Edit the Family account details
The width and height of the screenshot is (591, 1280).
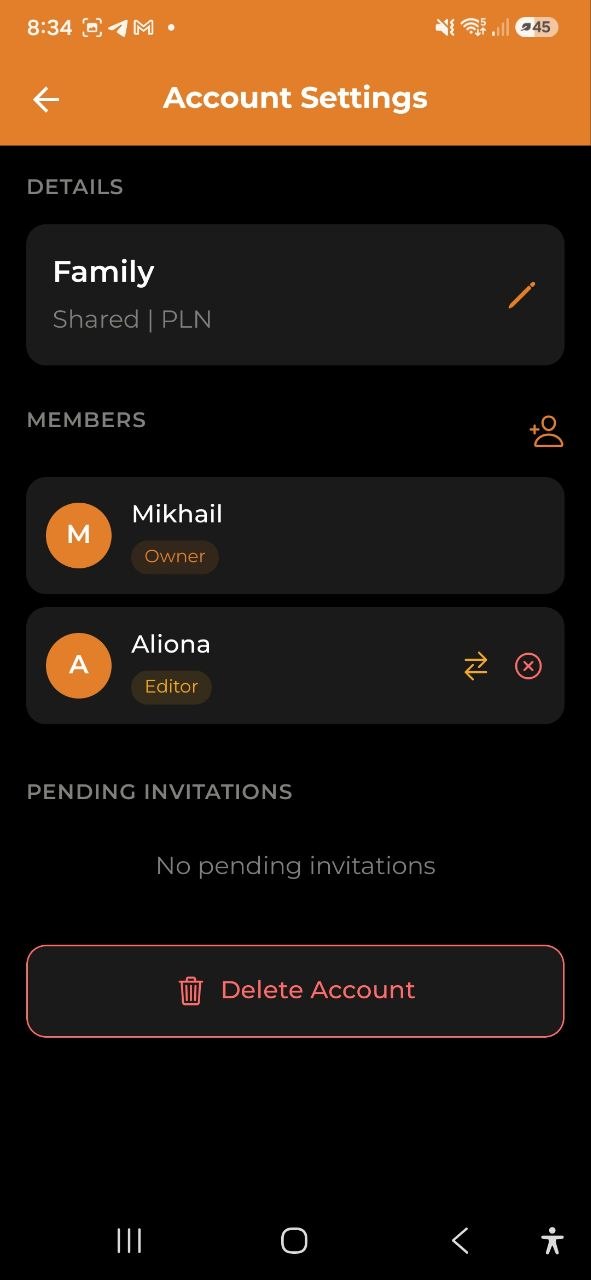(x=522, y=295)
